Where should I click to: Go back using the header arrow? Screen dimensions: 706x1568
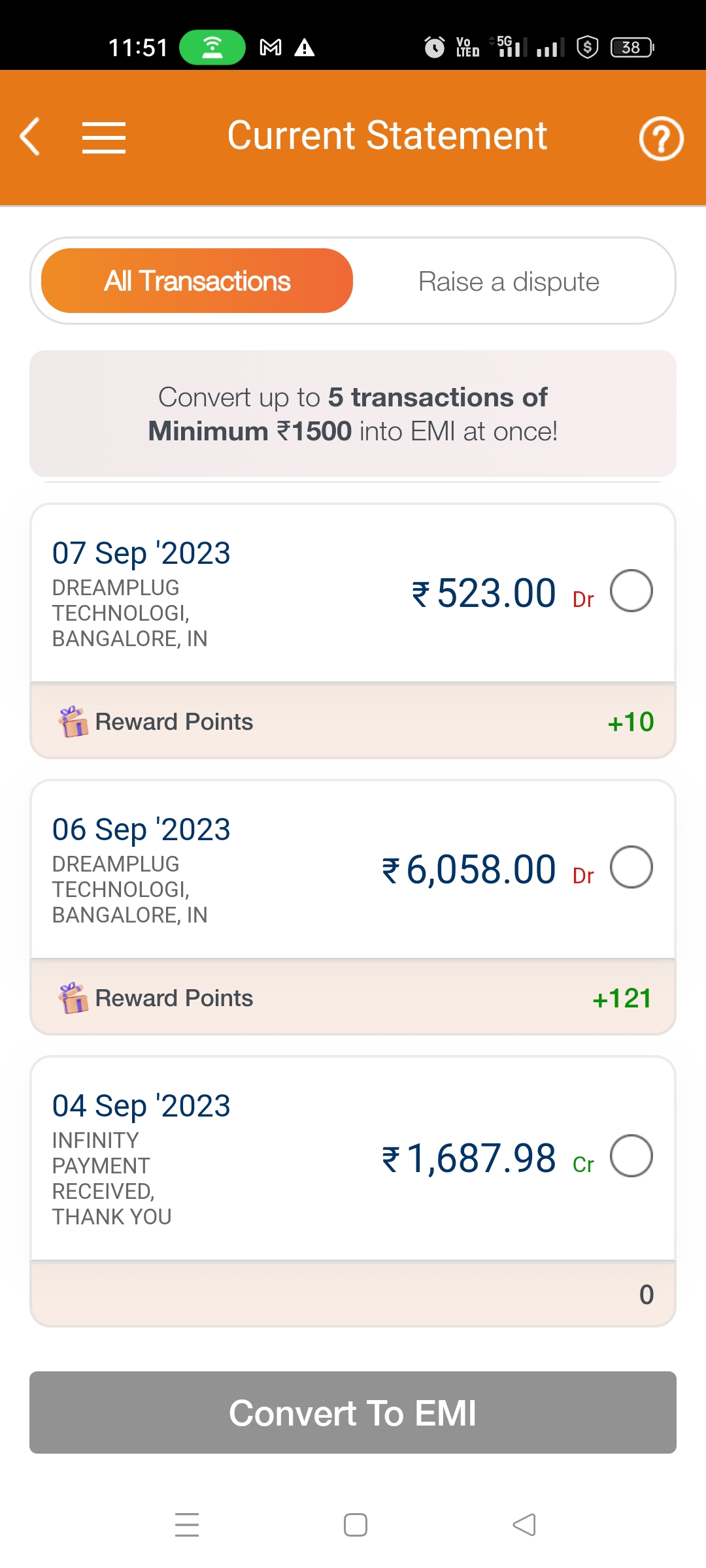click(30, 137)
